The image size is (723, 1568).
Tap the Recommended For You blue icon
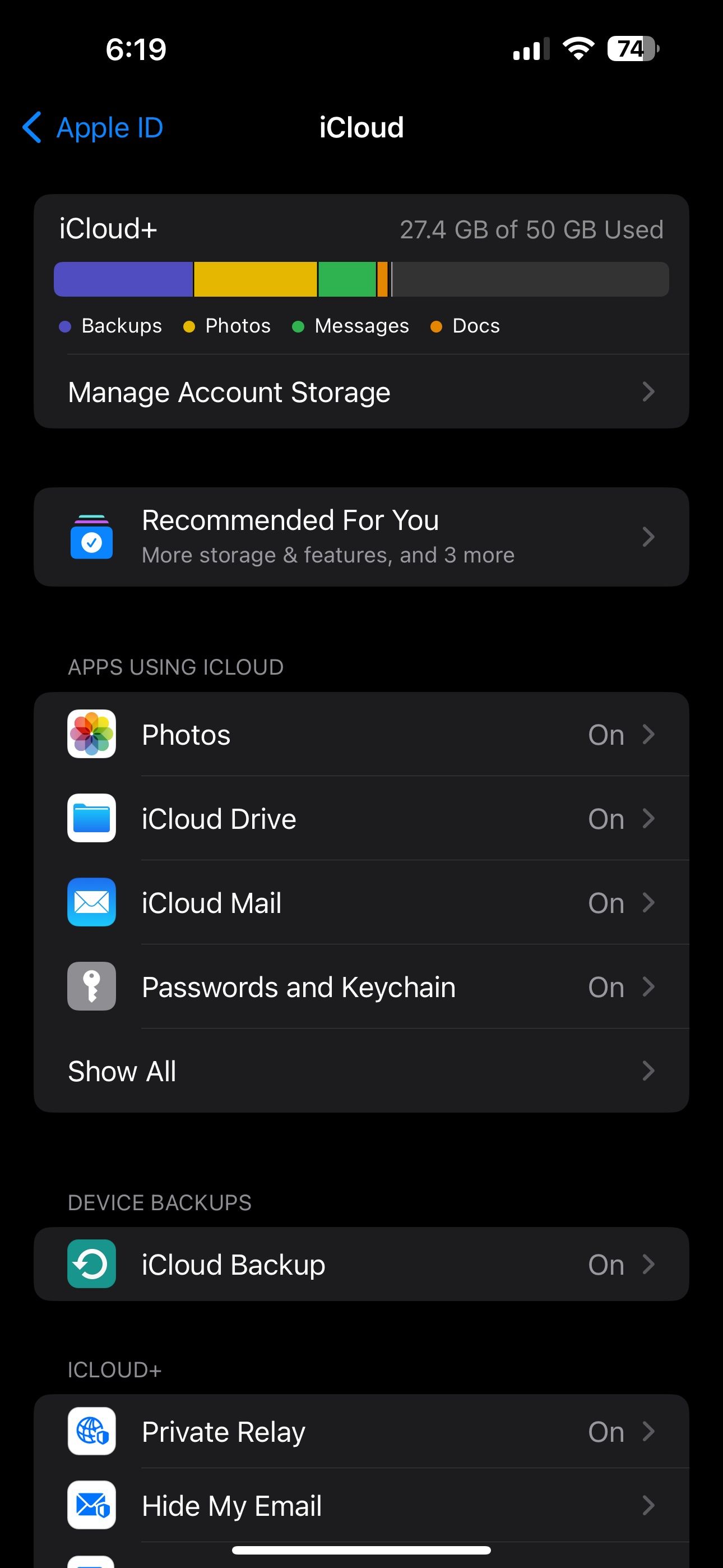point(91,536)
